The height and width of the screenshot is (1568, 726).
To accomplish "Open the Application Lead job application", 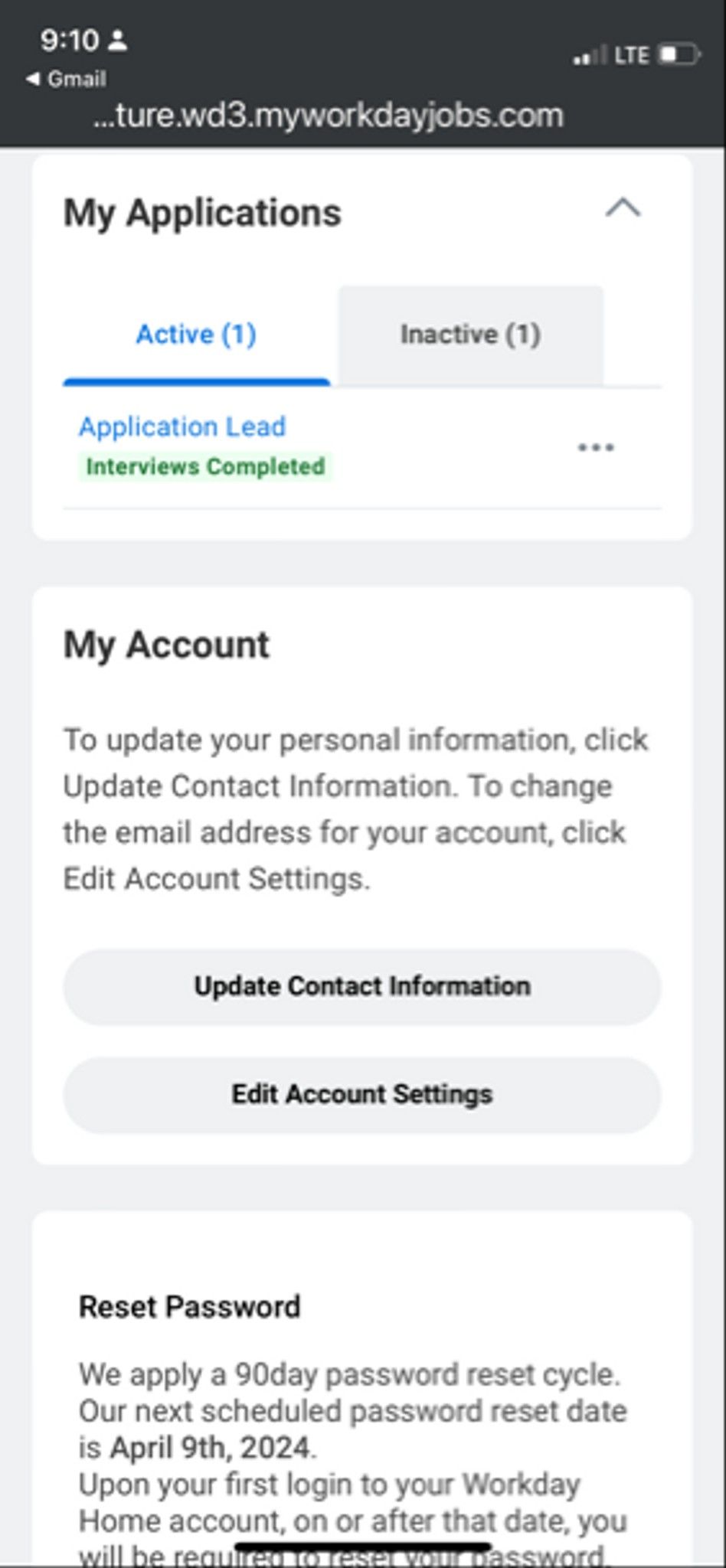I will (182, 426).
